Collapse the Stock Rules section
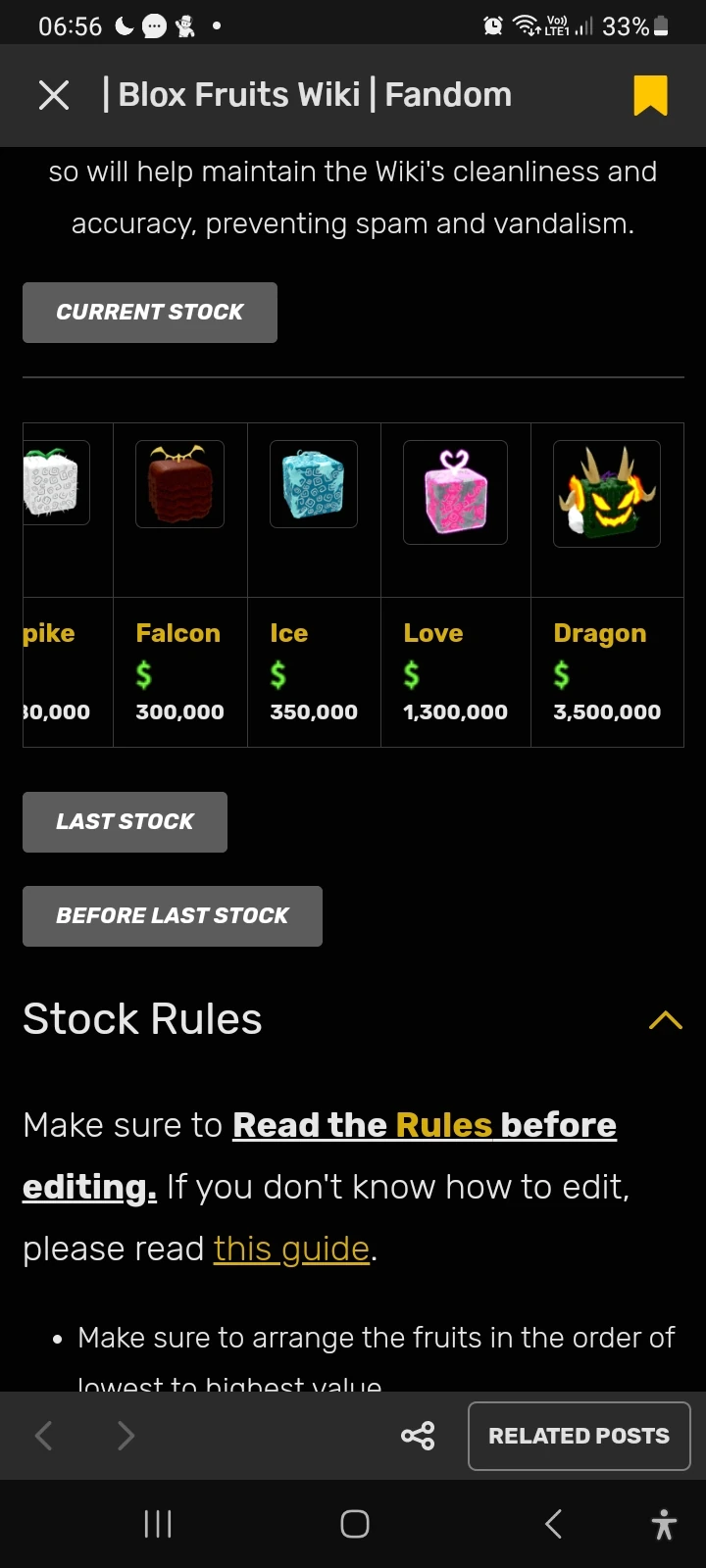706x1568 pixels. (x=667, y=1020)
